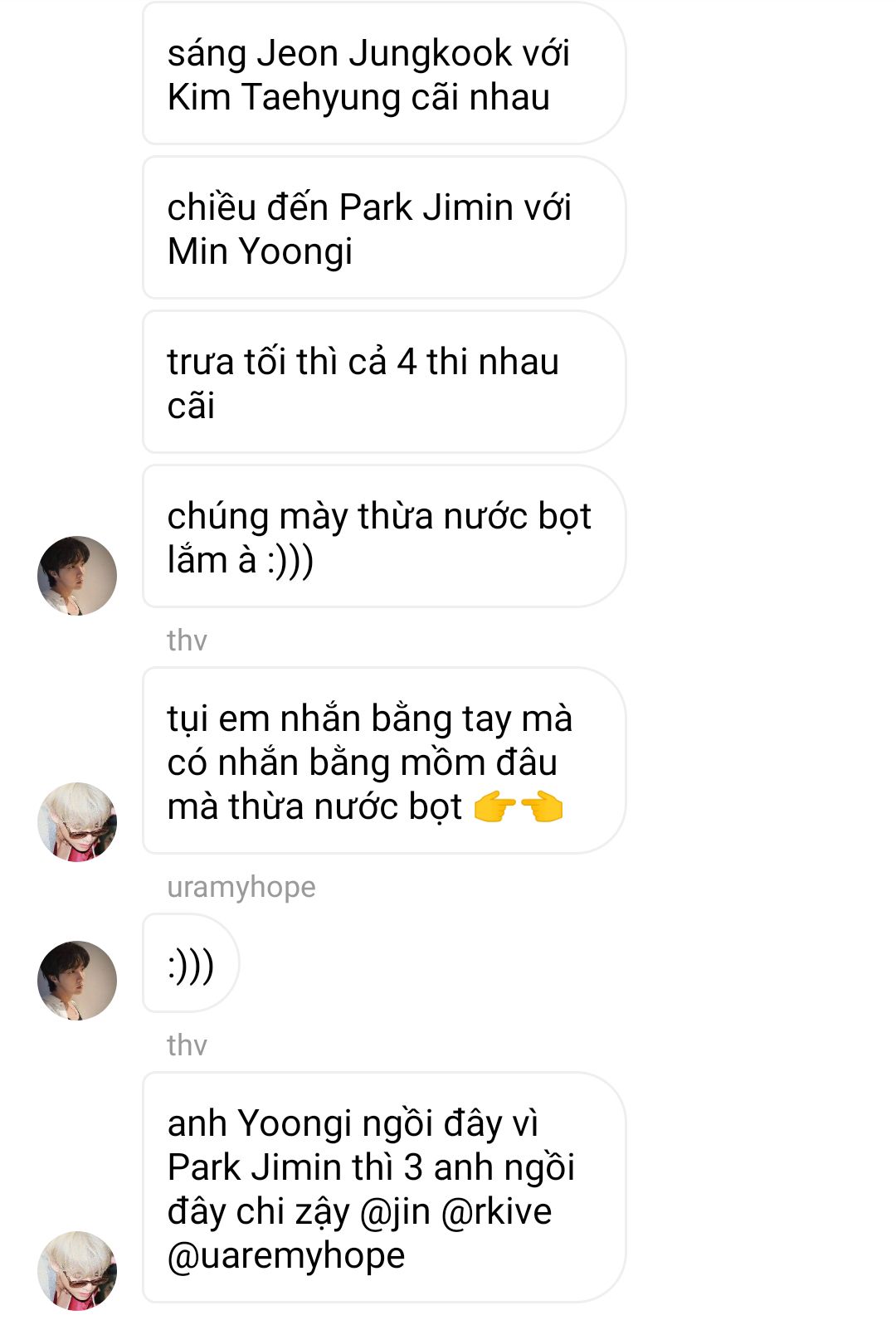Open thv's avatar beside the 'chúng mày thừa nước bọt' message

(x=77, y=575)
